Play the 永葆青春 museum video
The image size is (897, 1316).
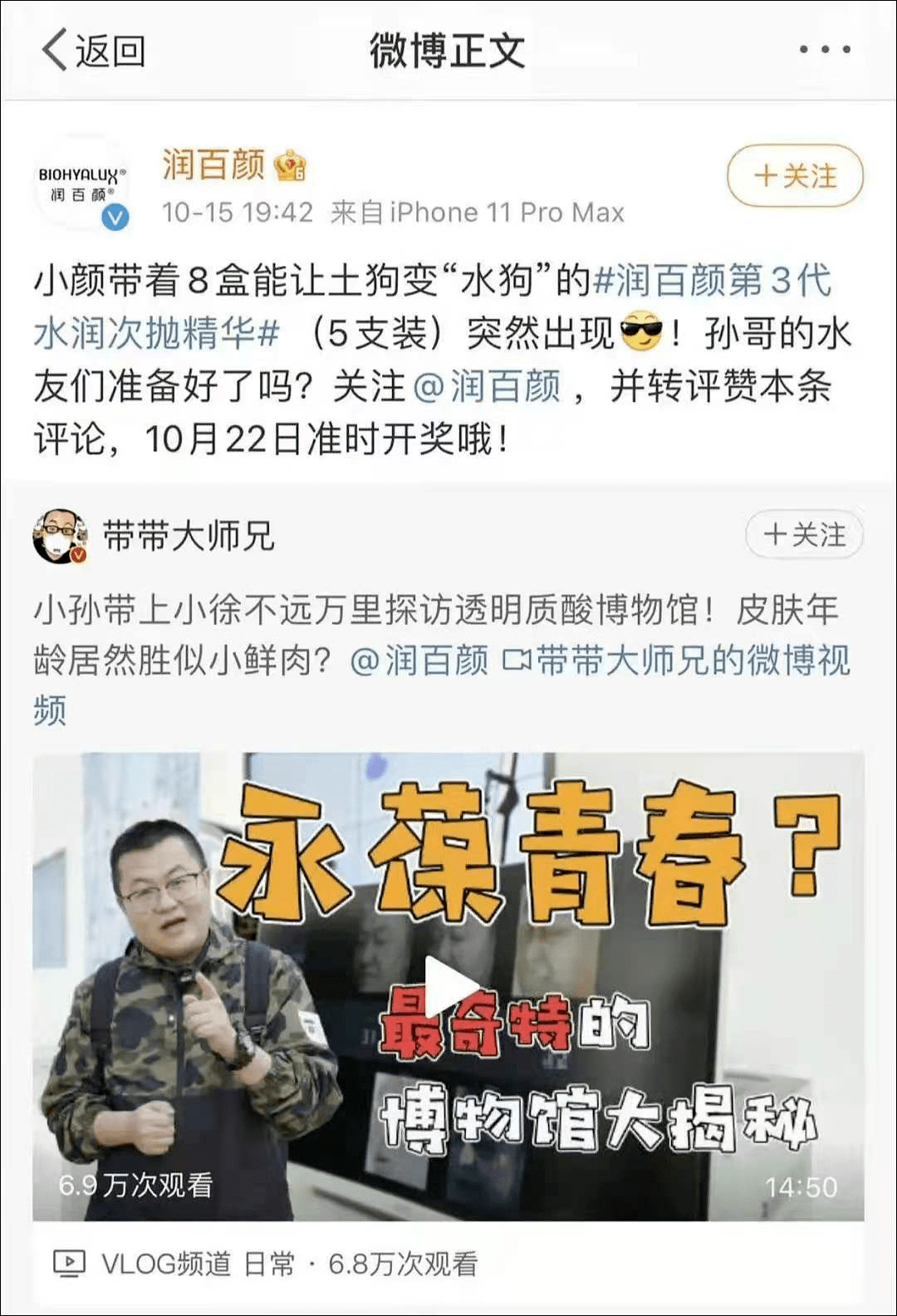click(448, 985)
